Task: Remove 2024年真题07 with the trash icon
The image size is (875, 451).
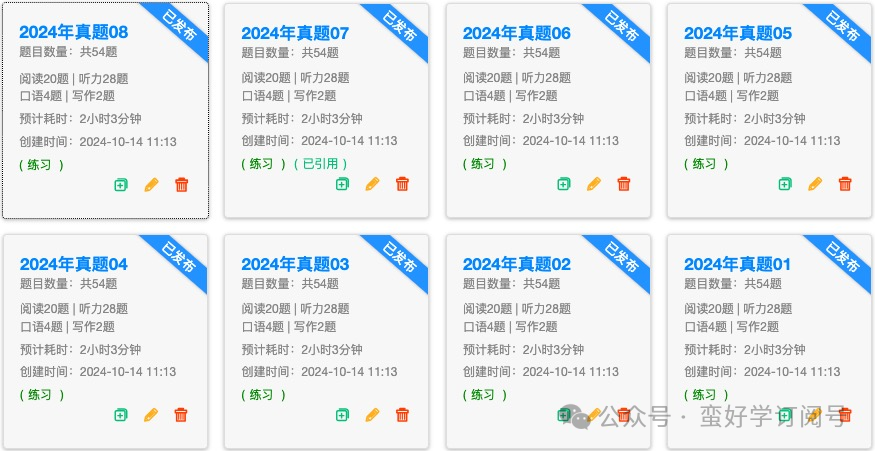Action: coord(402,184)
